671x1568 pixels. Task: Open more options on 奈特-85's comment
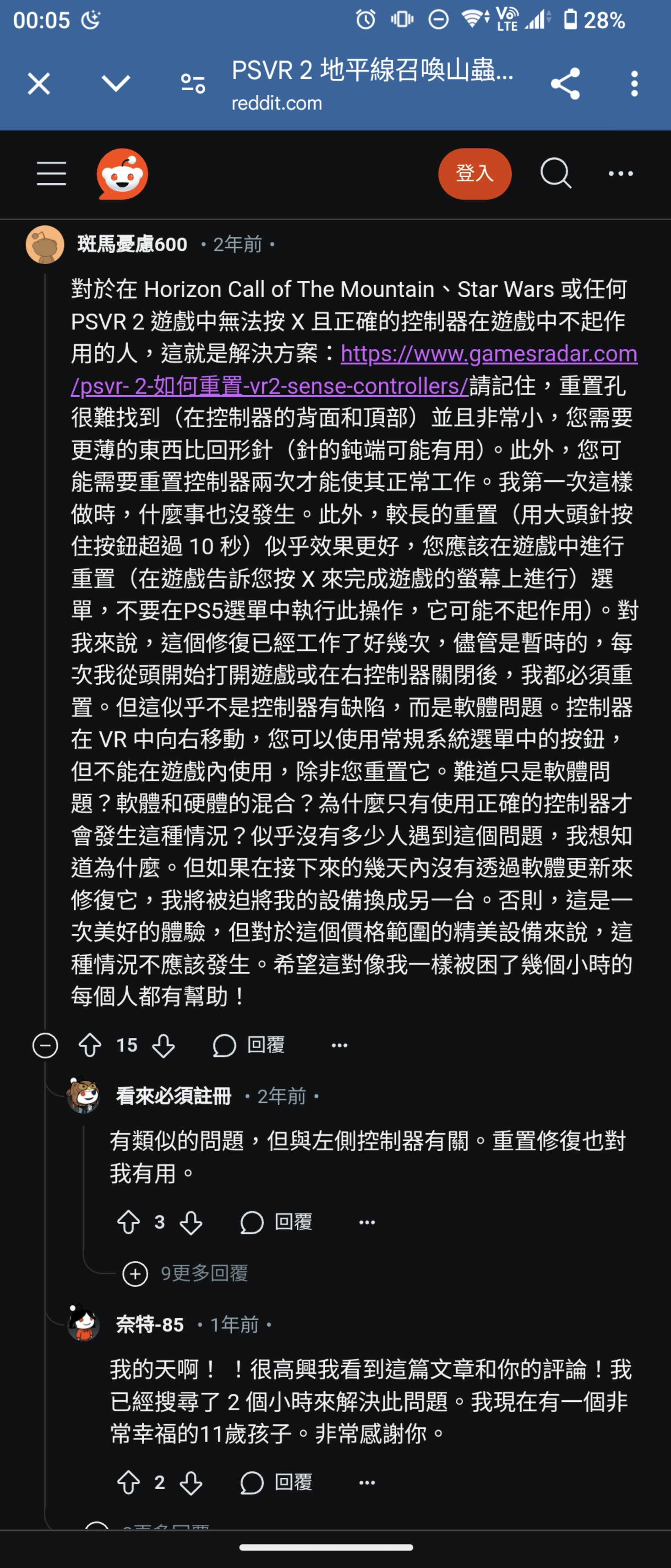click(367, 1482)
